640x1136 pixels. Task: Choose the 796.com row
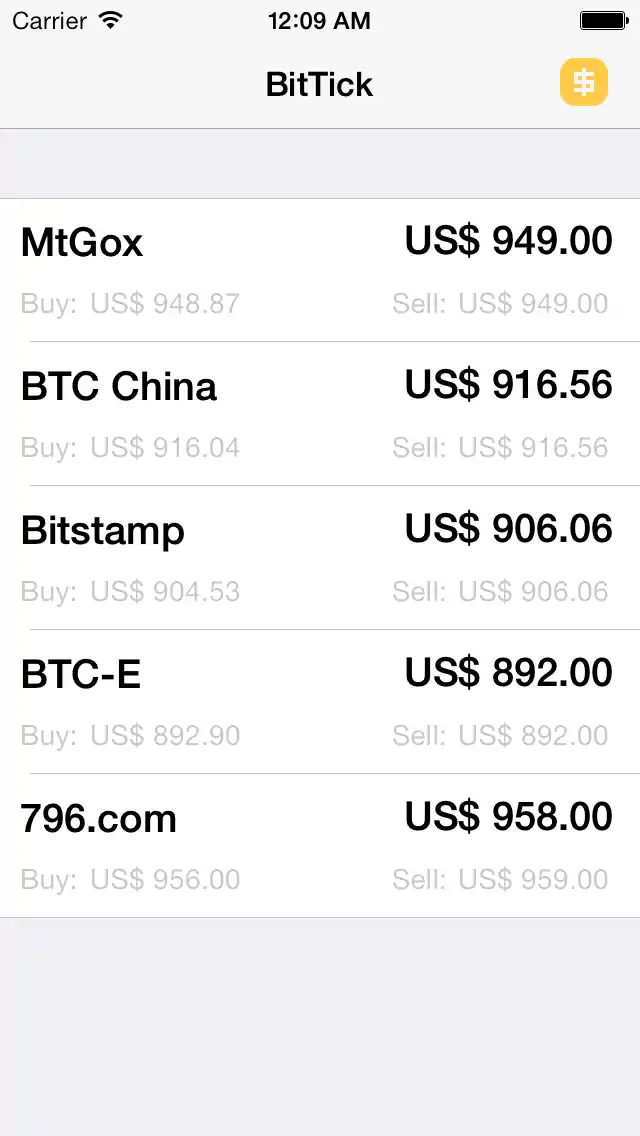320,846
